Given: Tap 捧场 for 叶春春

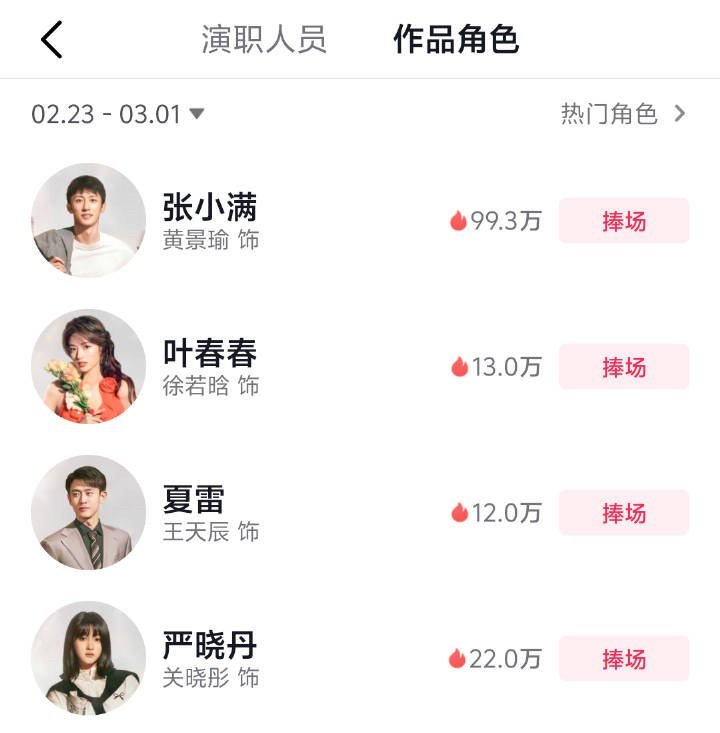Looking at the screenshot, I should [623, 367].
